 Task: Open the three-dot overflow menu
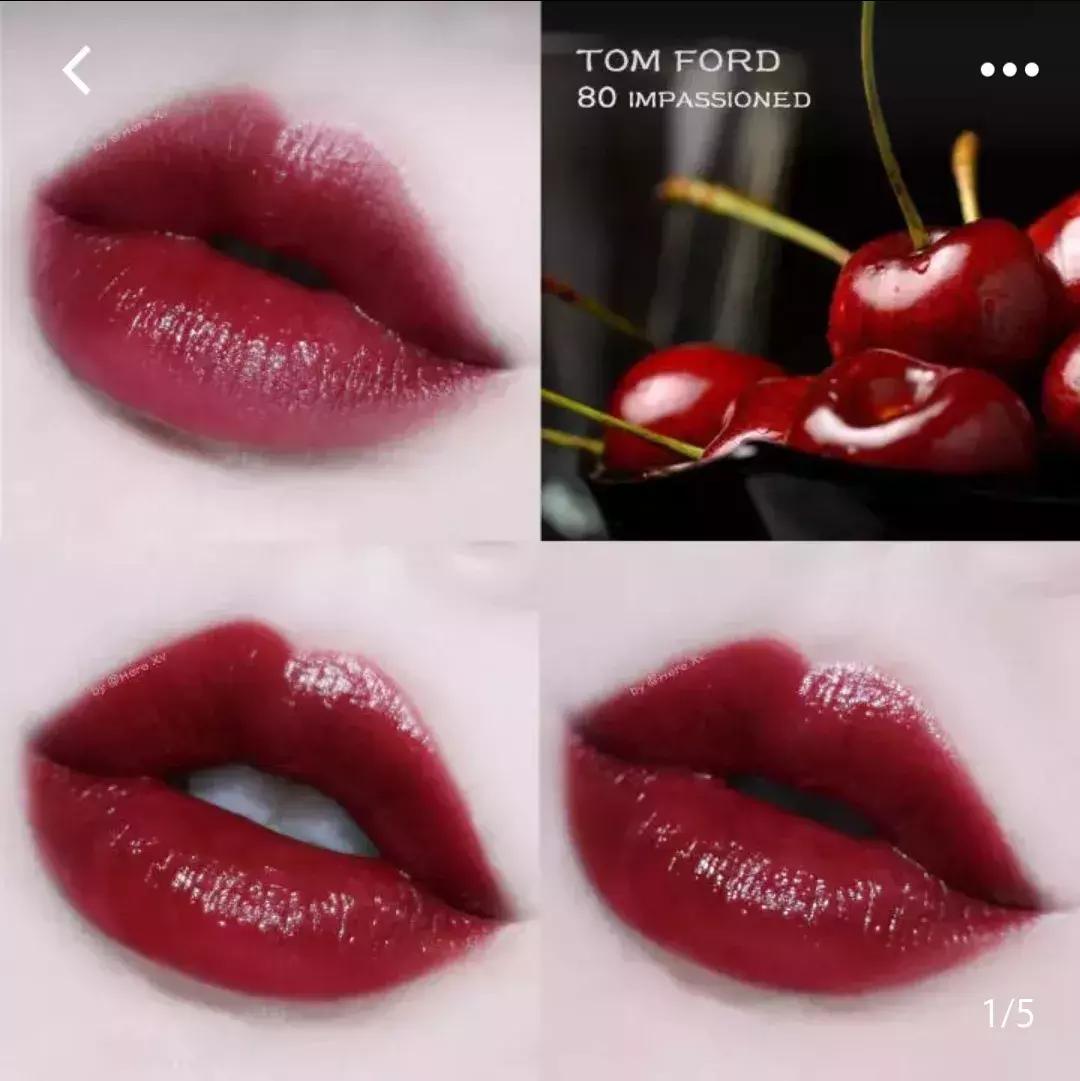pos(1009,69)
